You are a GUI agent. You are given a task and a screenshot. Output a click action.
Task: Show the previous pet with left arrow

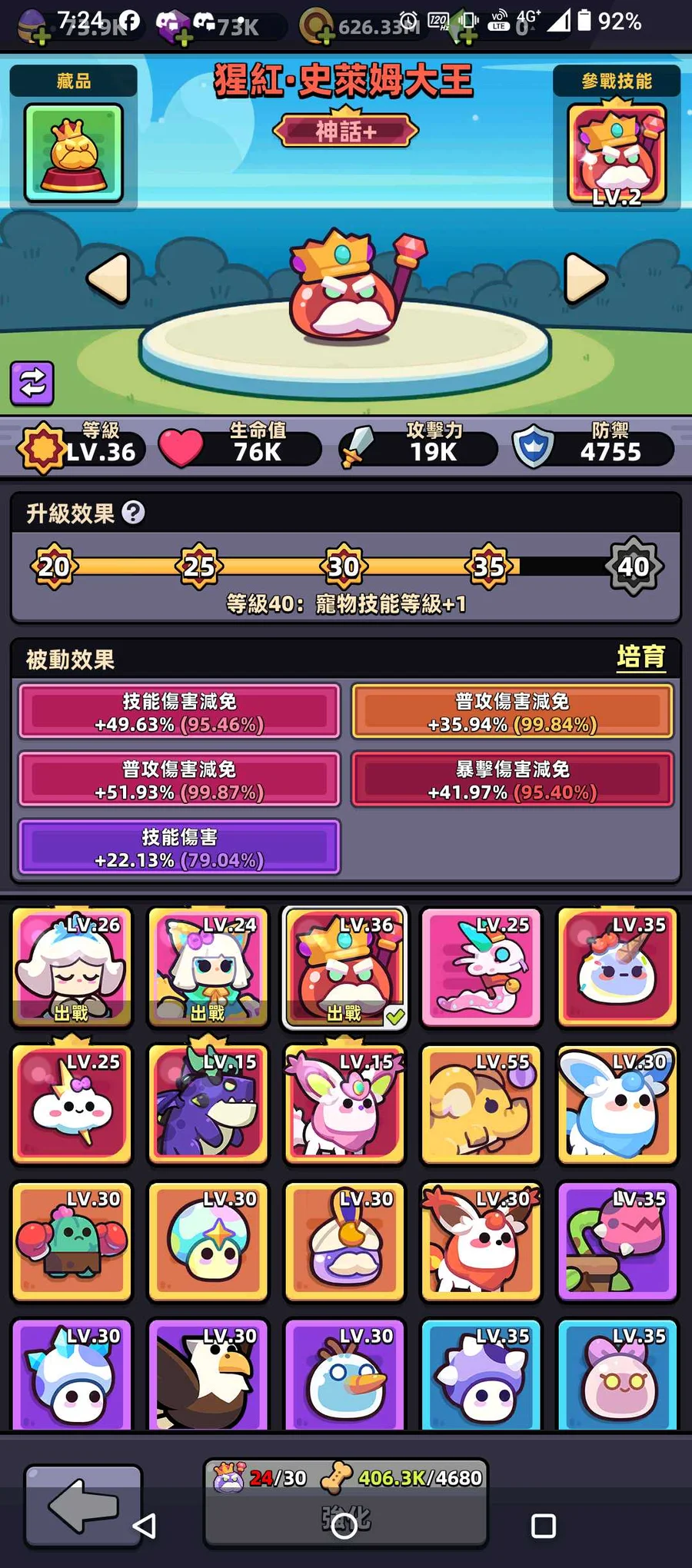pyautogui.click(x=108, y=277)
